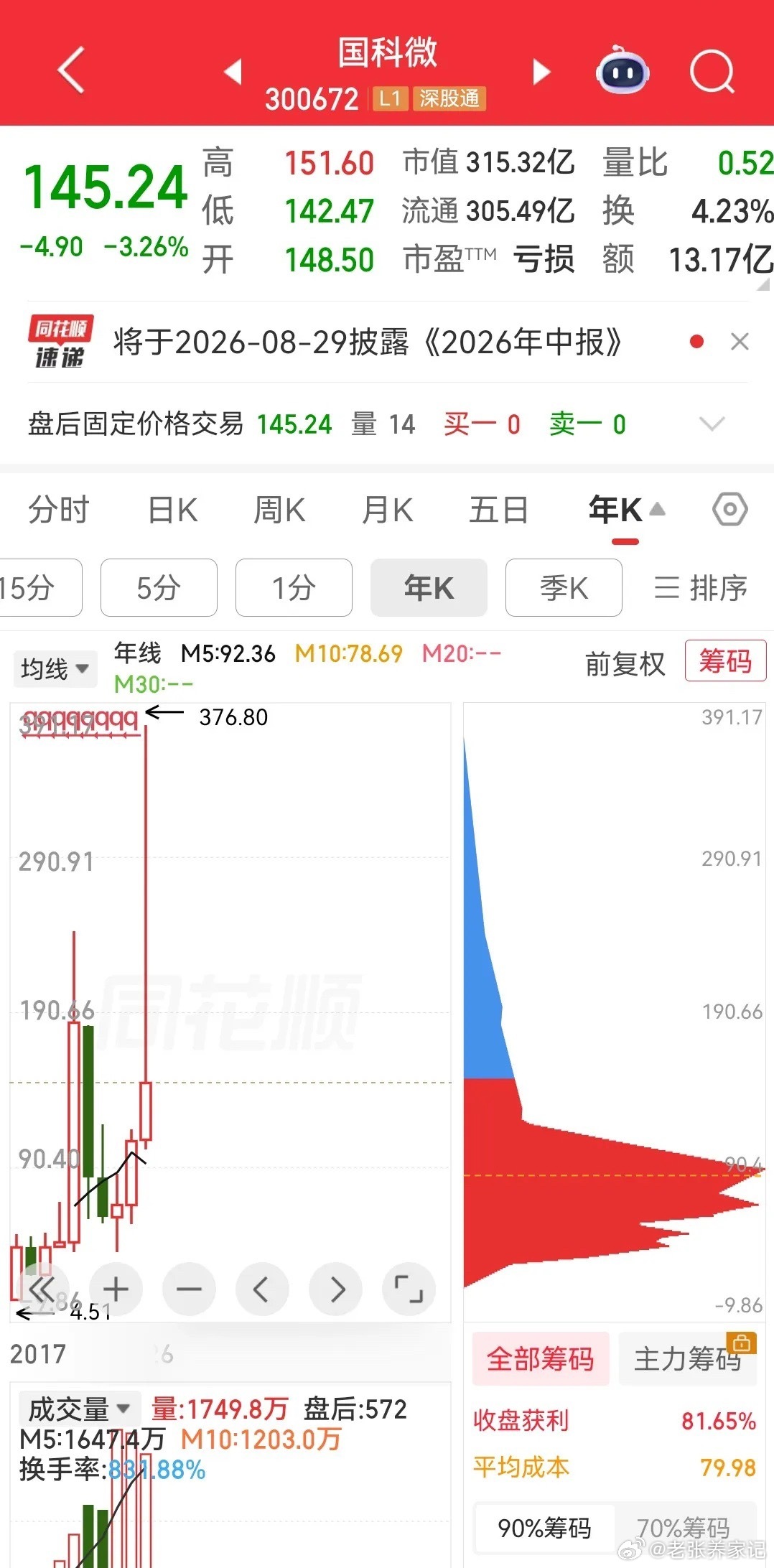Image resolution: width=774 pixels, height=1568 pixels.
Task: Open stock search
Action: [x=712, y=72]
